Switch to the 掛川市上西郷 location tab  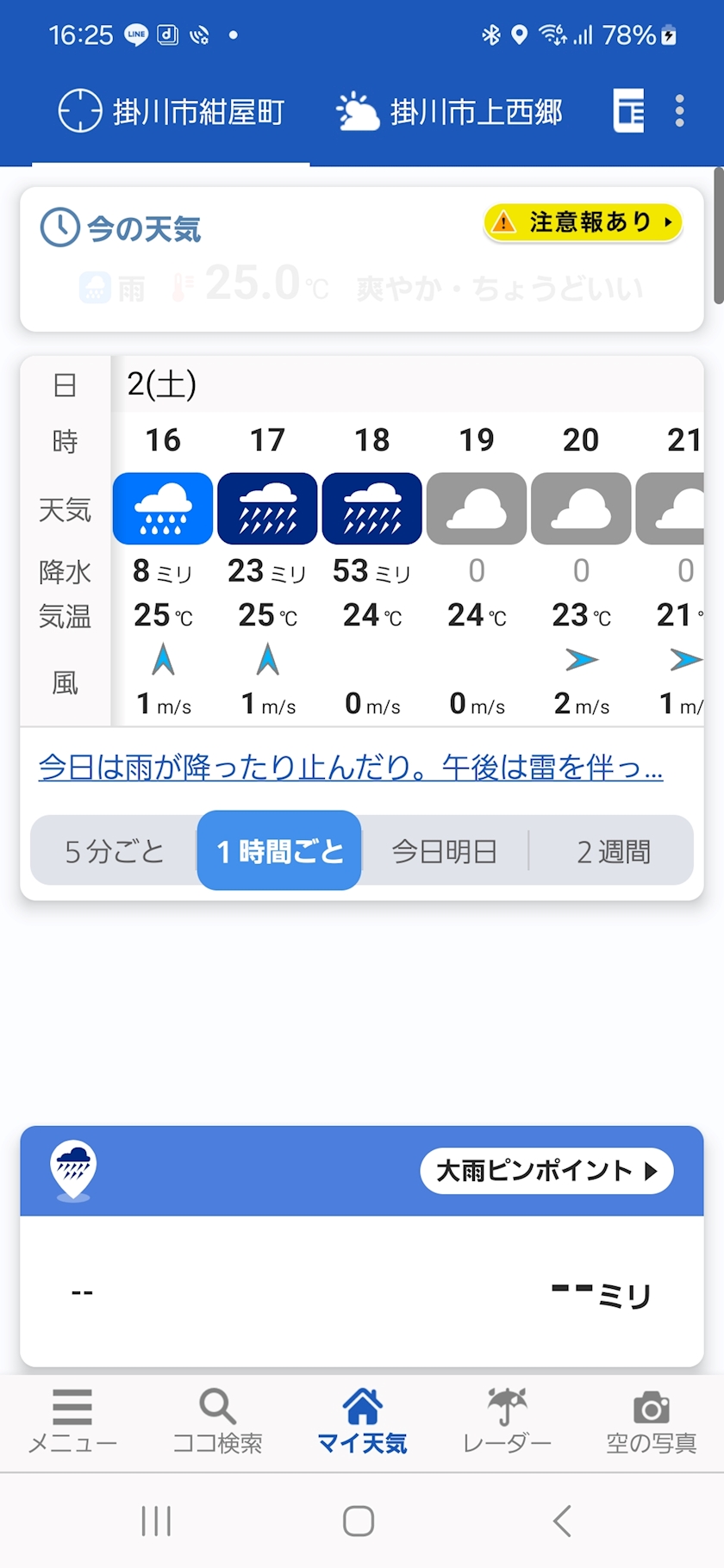(x=450, y=112)
